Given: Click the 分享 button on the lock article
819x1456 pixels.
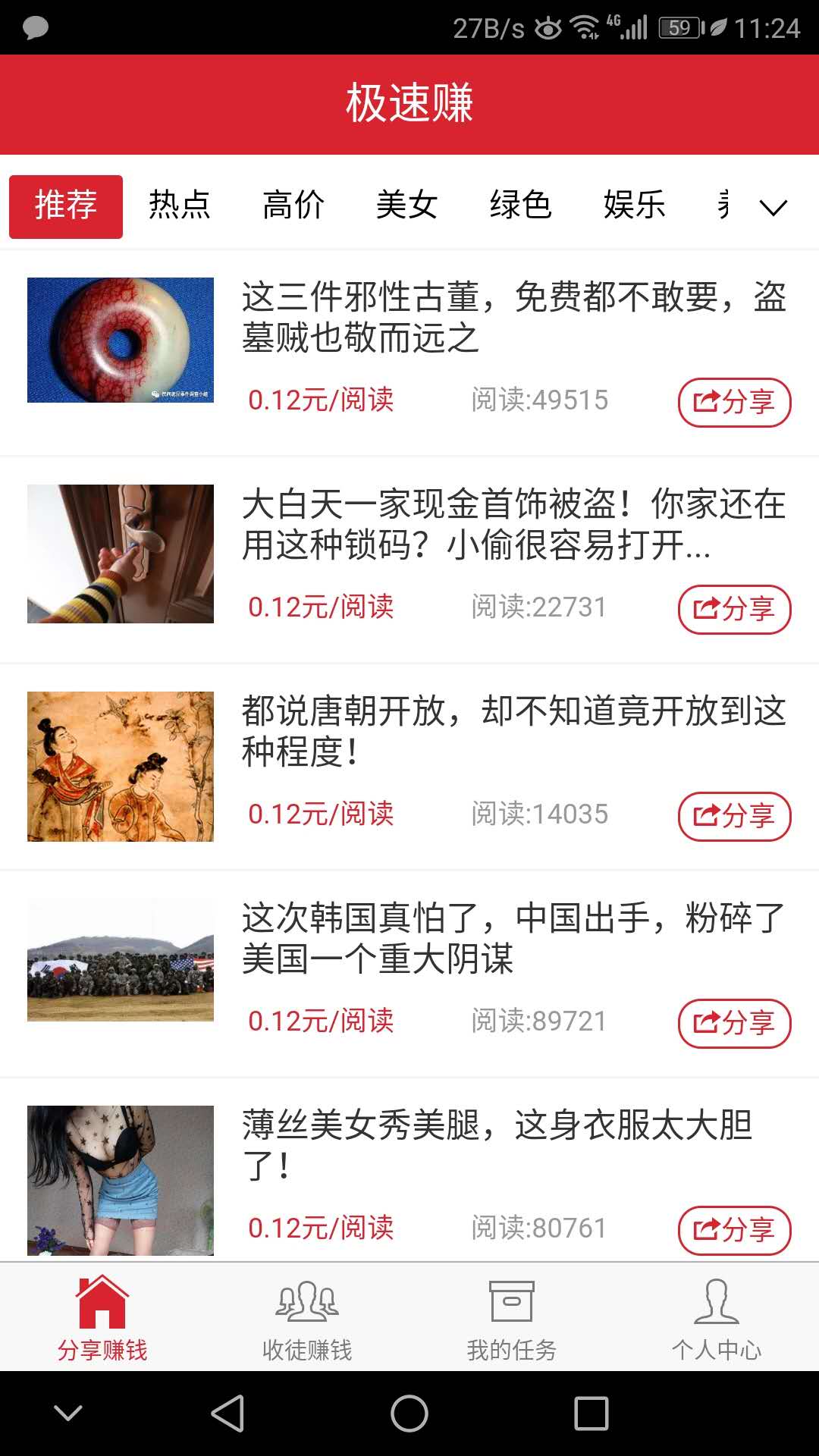Looking at the screenshot, I should (733, 609).
